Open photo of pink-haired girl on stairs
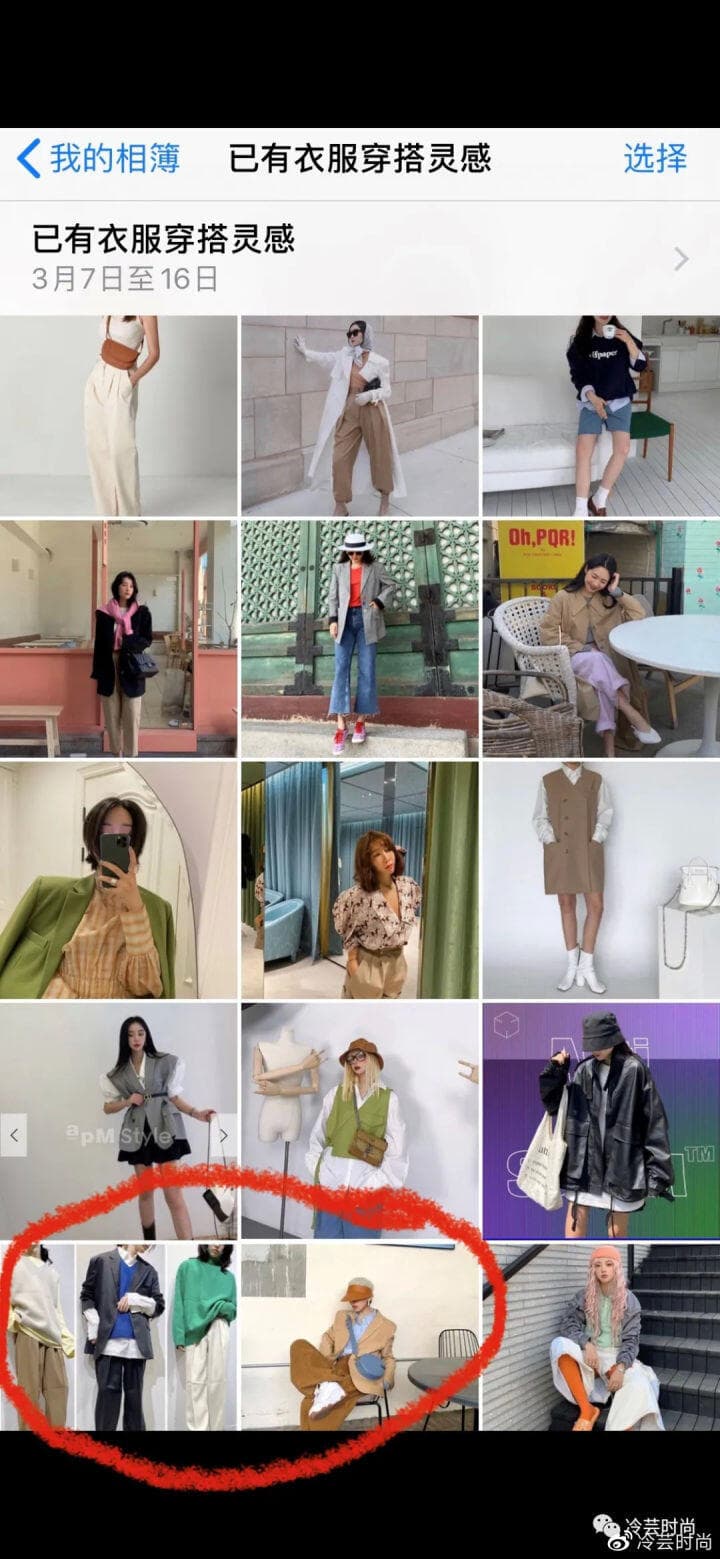This screenshot has height=1559, width=720. [601, 1335]
